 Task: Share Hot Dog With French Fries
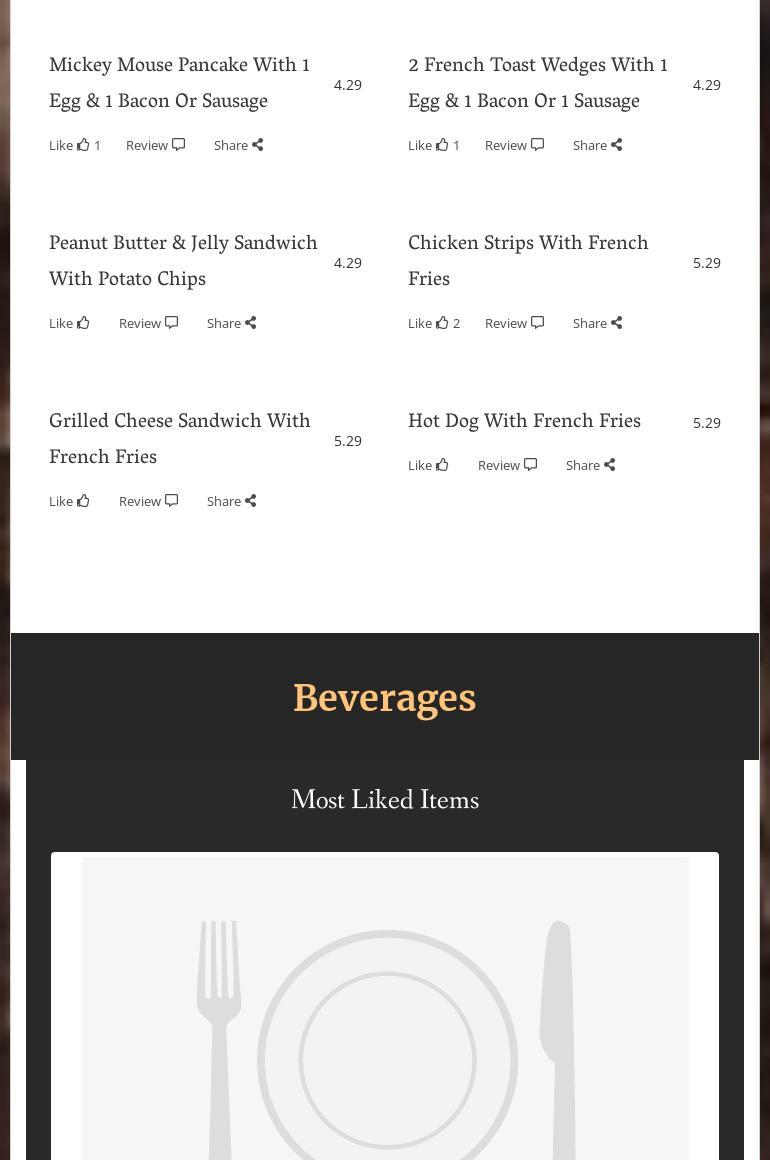(590, 465)
